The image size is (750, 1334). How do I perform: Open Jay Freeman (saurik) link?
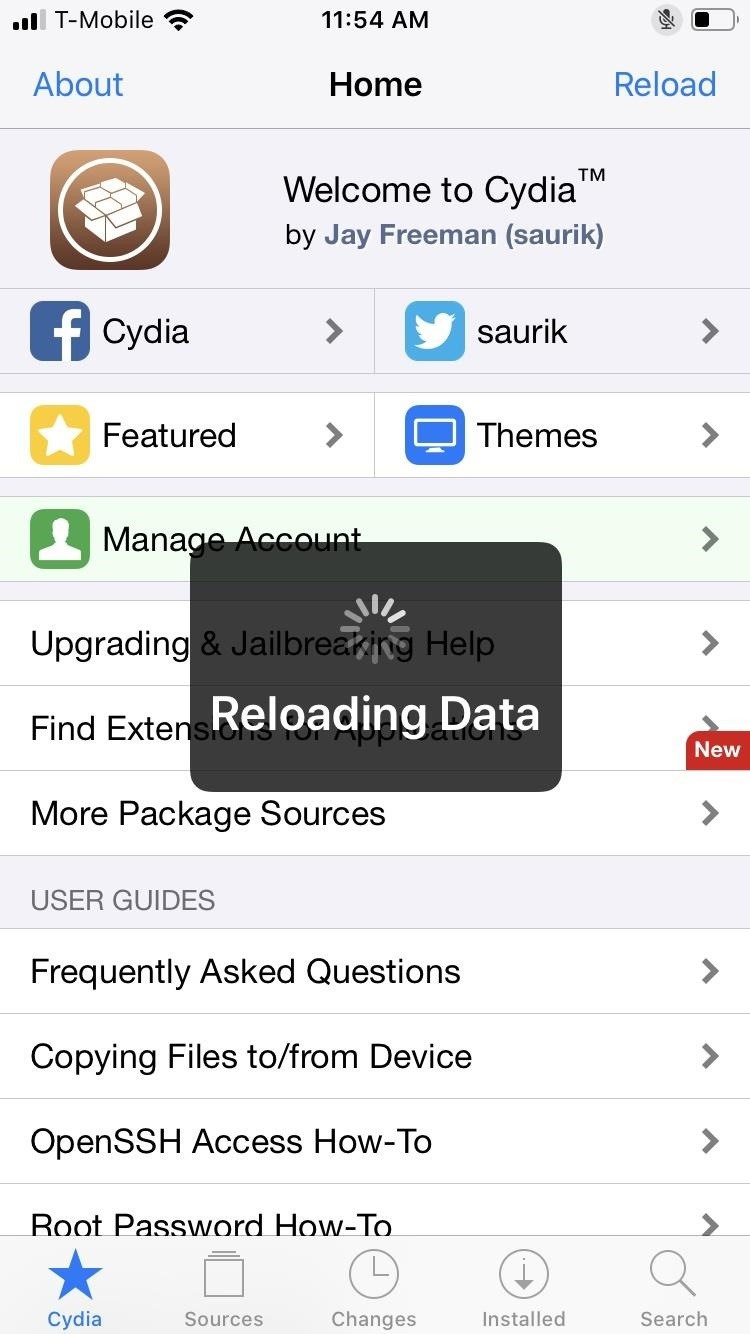pos(463,235)
